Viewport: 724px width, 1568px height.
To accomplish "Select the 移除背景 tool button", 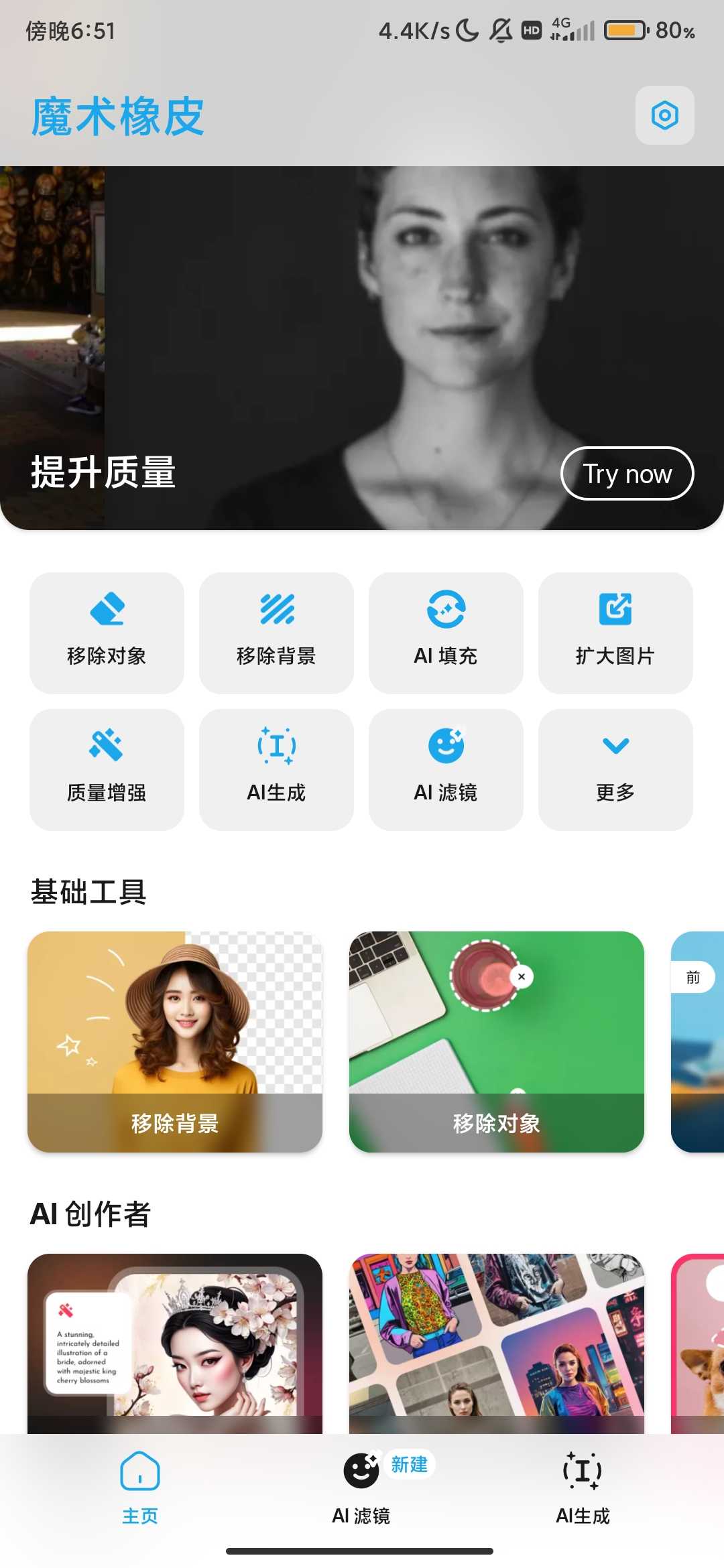I will coord(276,633).
